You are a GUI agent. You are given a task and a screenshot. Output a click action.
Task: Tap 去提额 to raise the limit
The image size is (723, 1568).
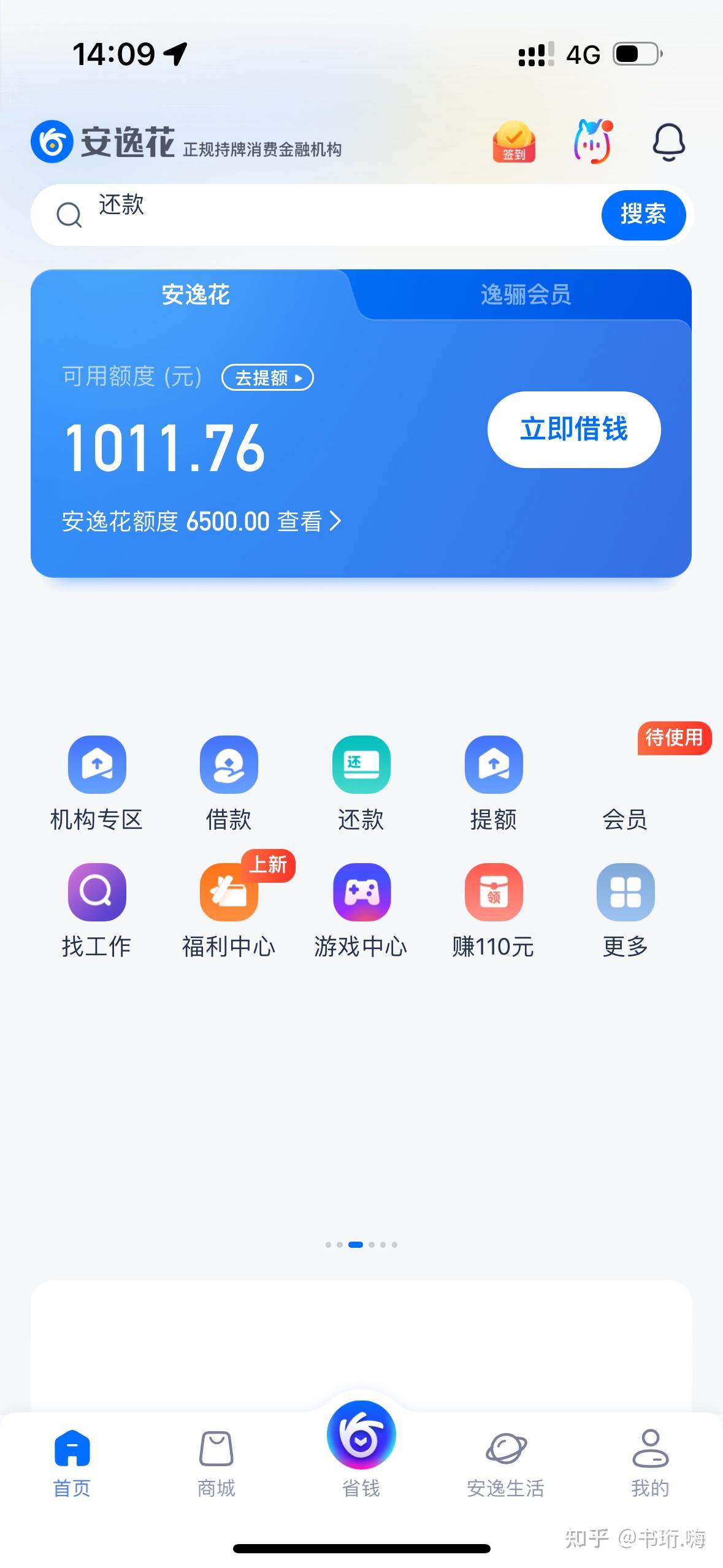pyautogui.click(x=267, y=377)
